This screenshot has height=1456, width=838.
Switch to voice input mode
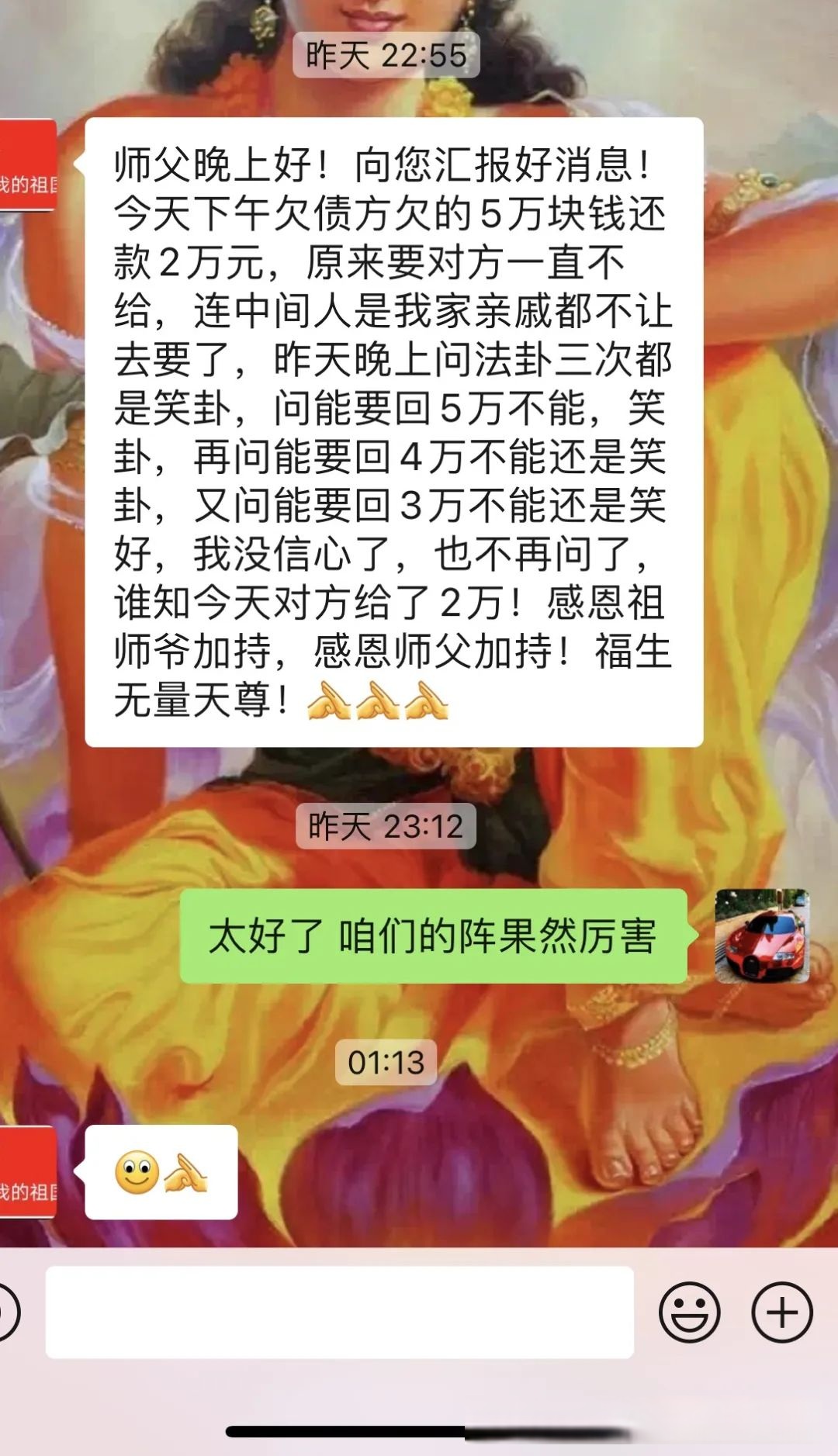click(x=6, y=1312)
